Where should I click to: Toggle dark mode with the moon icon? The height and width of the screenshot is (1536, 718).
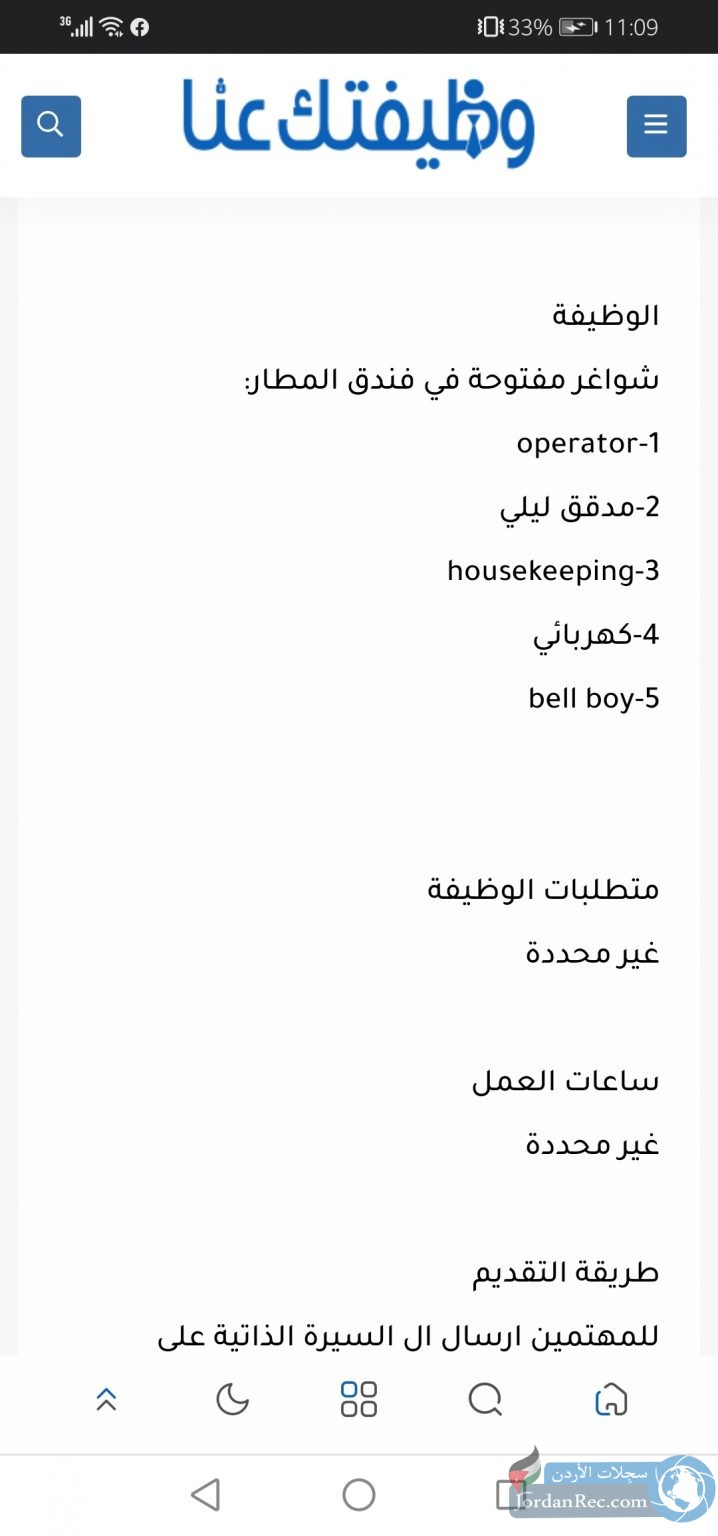[232, 1398]
